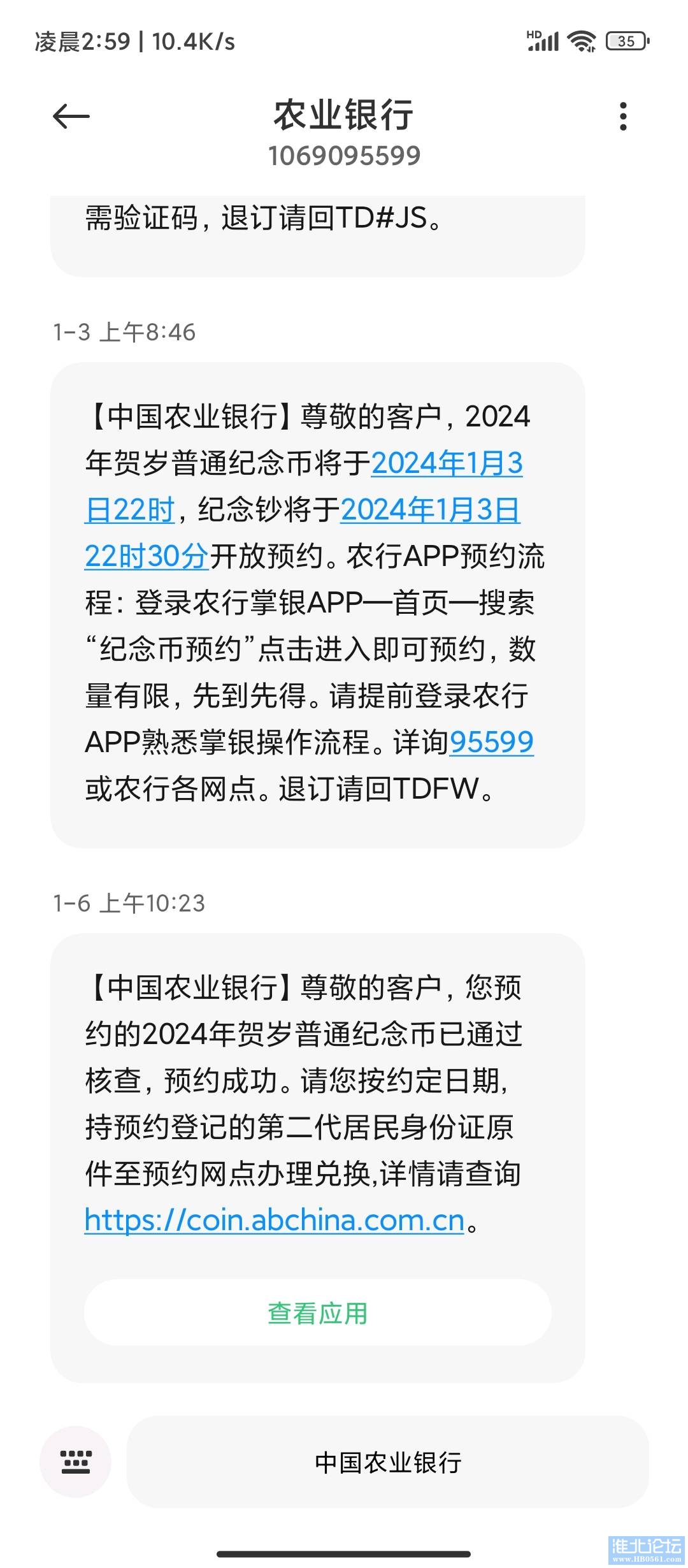Image resolution: width=688 pixels, height=1568 pixels.
Task: Tap the 2024年1月3日22时 date link
Action: click(446, 463)
